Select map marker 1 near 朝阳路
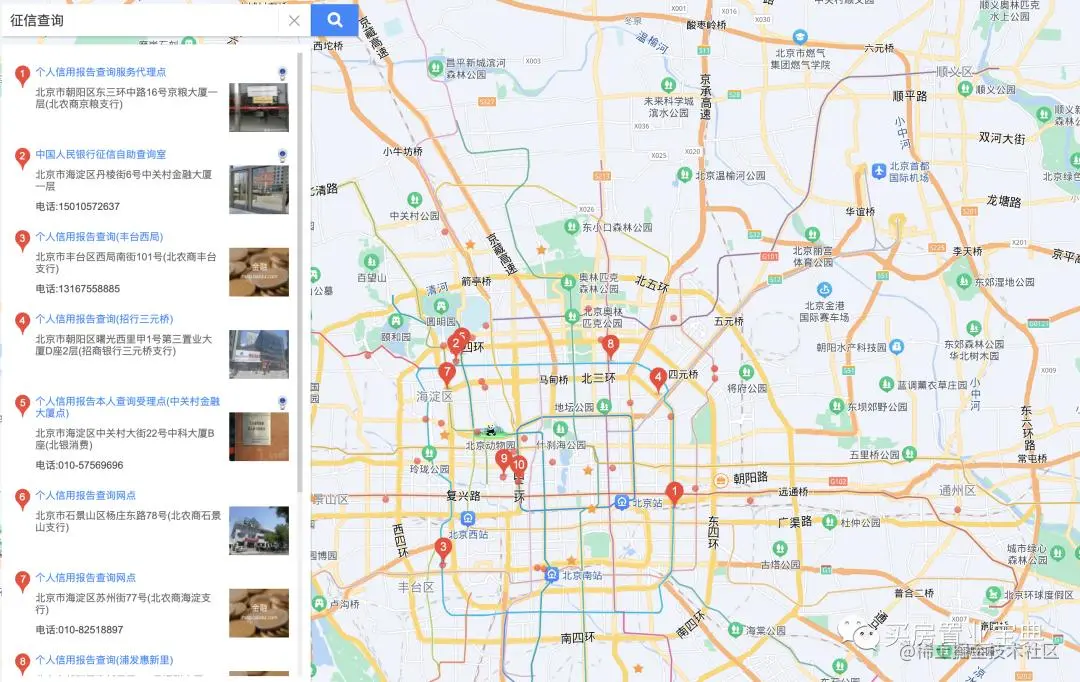 point(674,491)
